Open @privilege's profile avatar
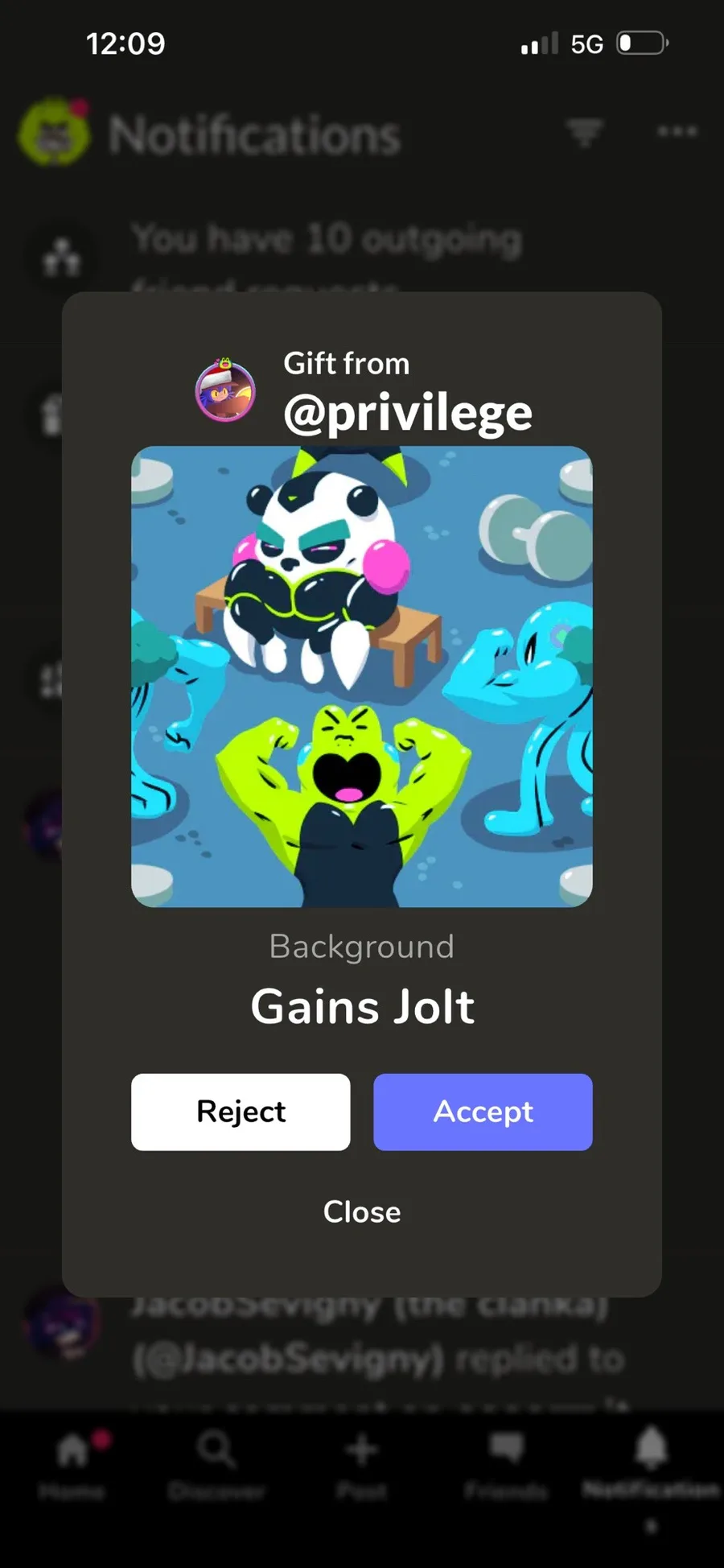Screen dimensions: 724x1568 tap(226, 390)
